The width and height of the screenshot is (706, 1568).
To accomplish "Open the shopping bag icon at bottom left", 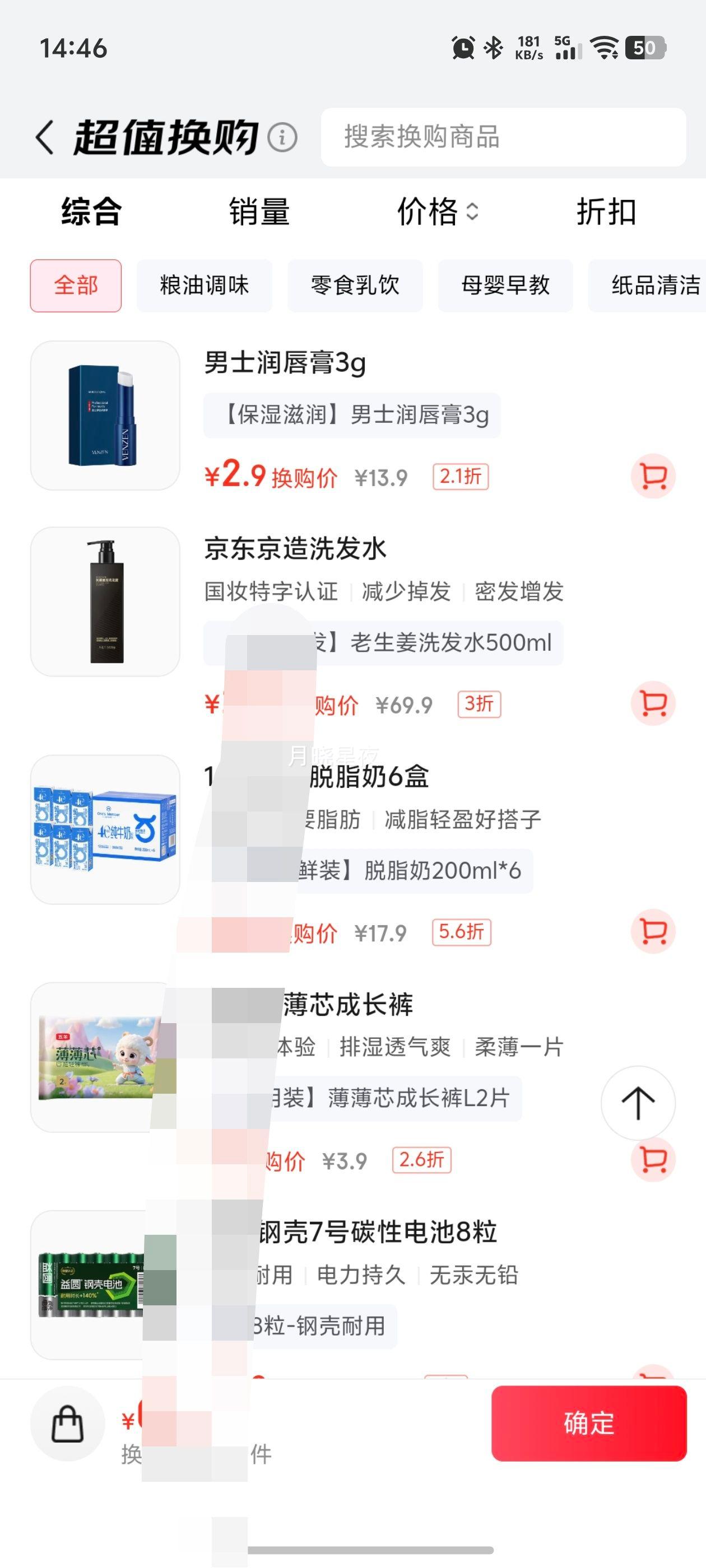I will pos(68,1424).
